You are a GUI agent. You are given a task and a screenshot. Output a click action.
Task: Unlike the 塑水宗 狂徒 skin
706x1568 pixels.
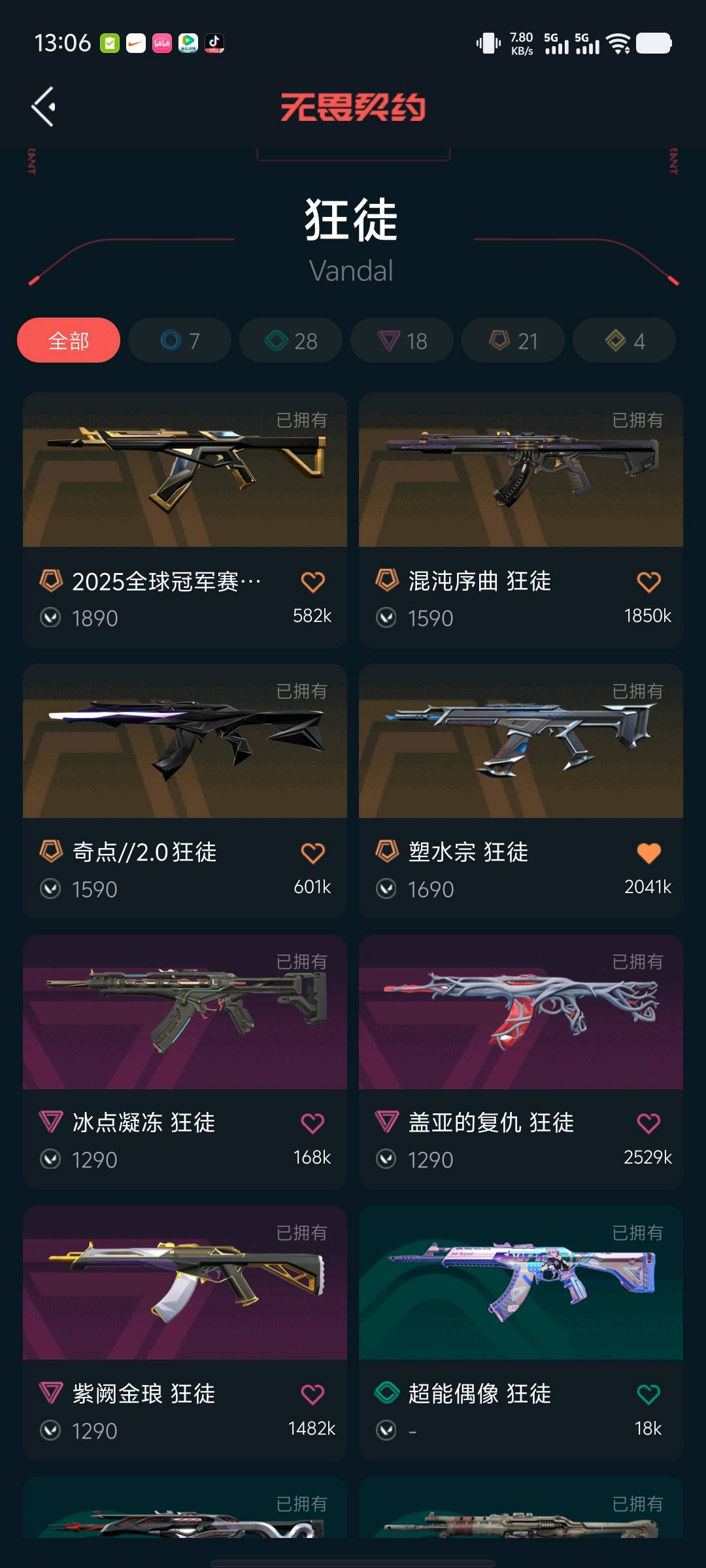[648, 853]
